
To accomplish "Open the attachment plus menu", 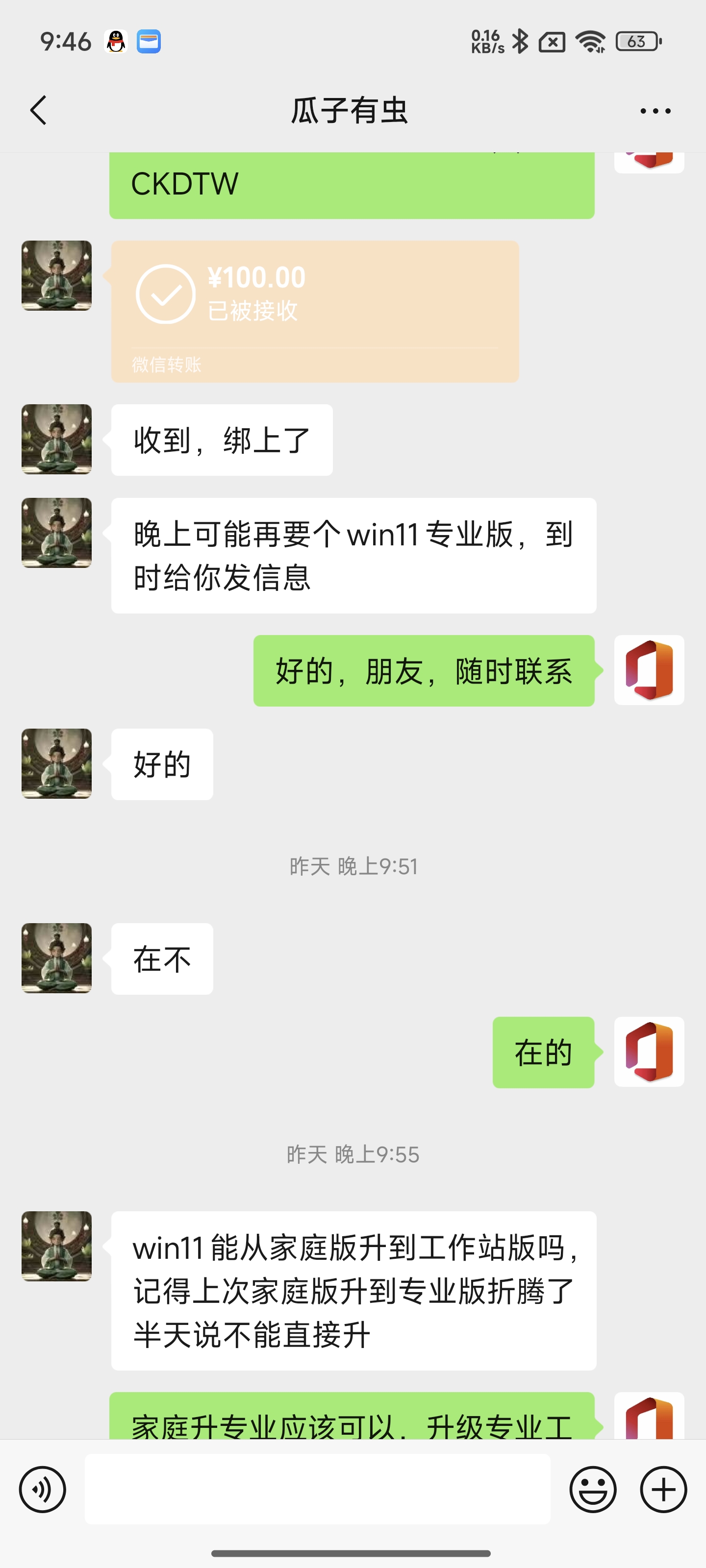I will (662, 1490).
